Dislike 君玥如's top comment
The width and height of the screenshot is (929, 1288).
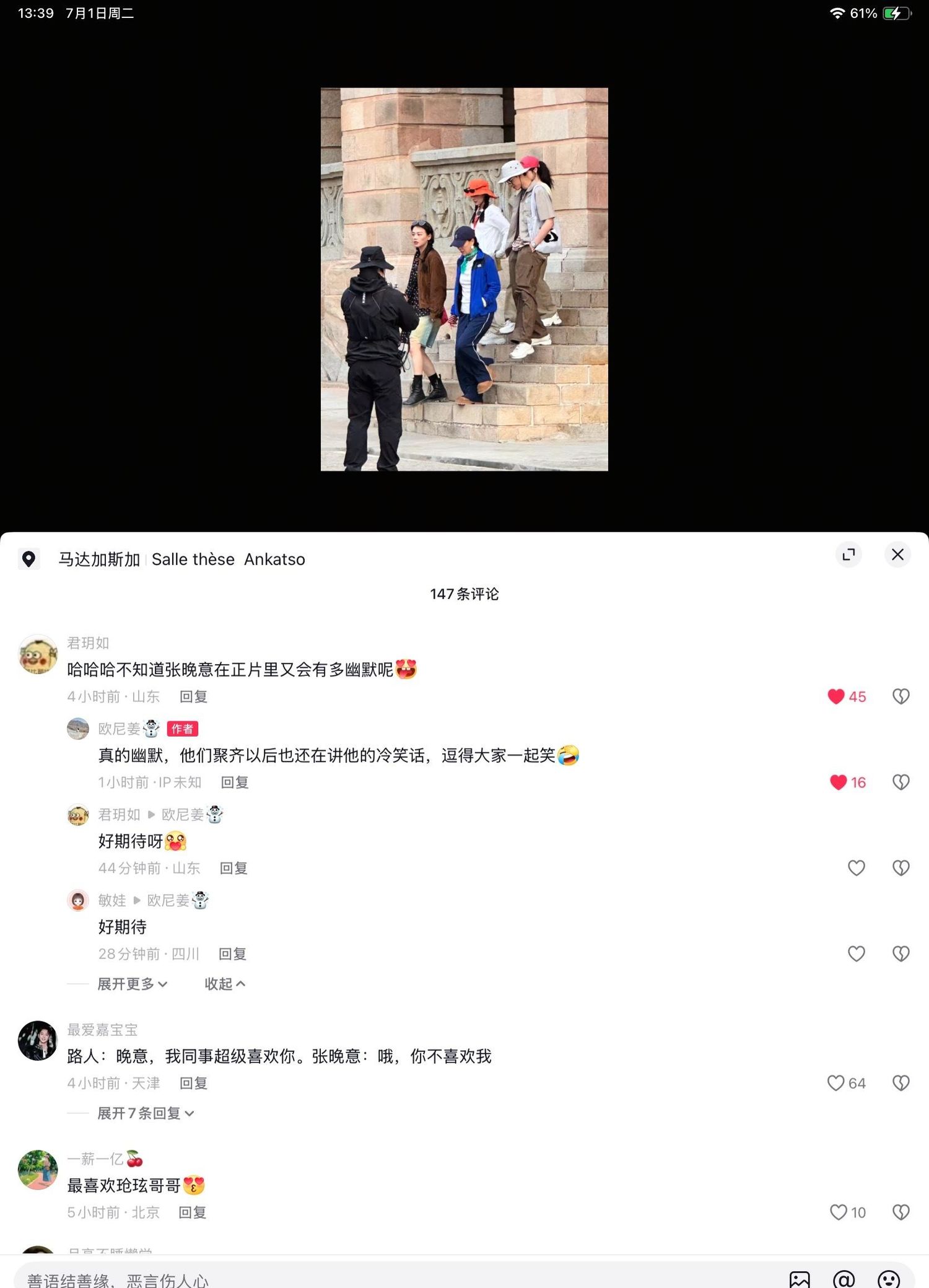coord(901,696)
